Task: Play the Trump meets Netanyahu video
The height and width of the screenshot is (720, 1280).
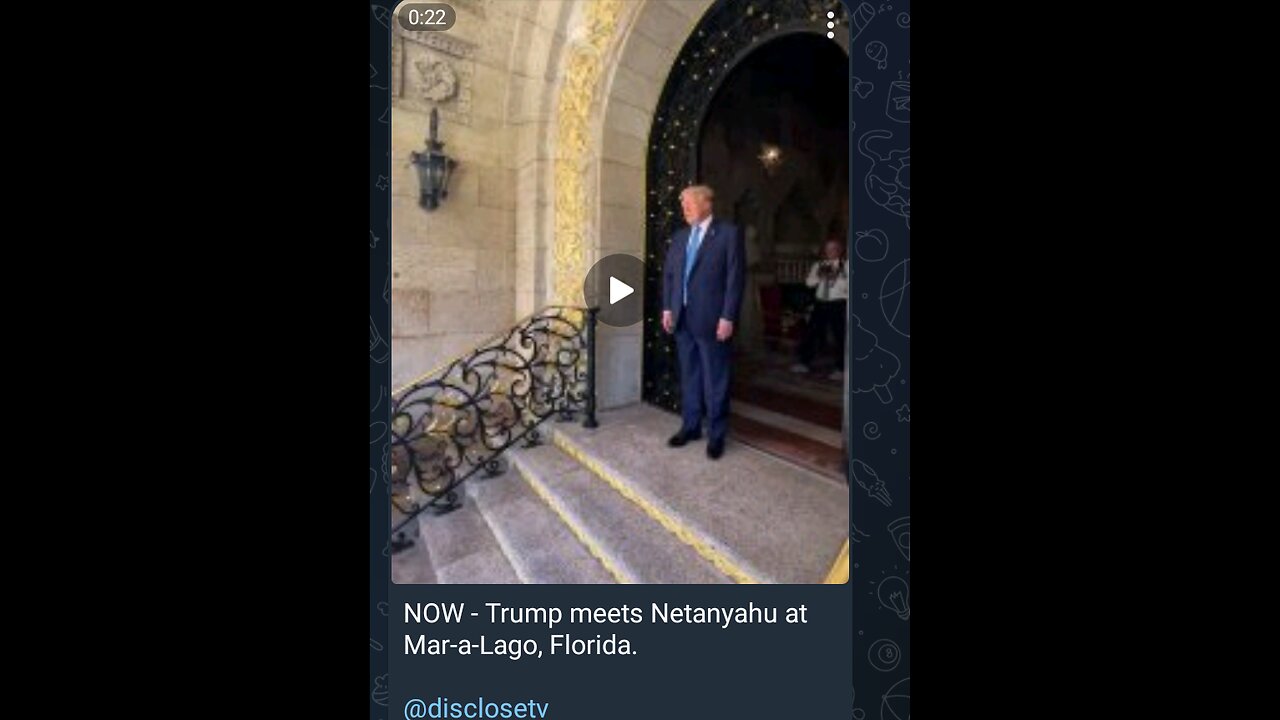Action: click(620, 291)
